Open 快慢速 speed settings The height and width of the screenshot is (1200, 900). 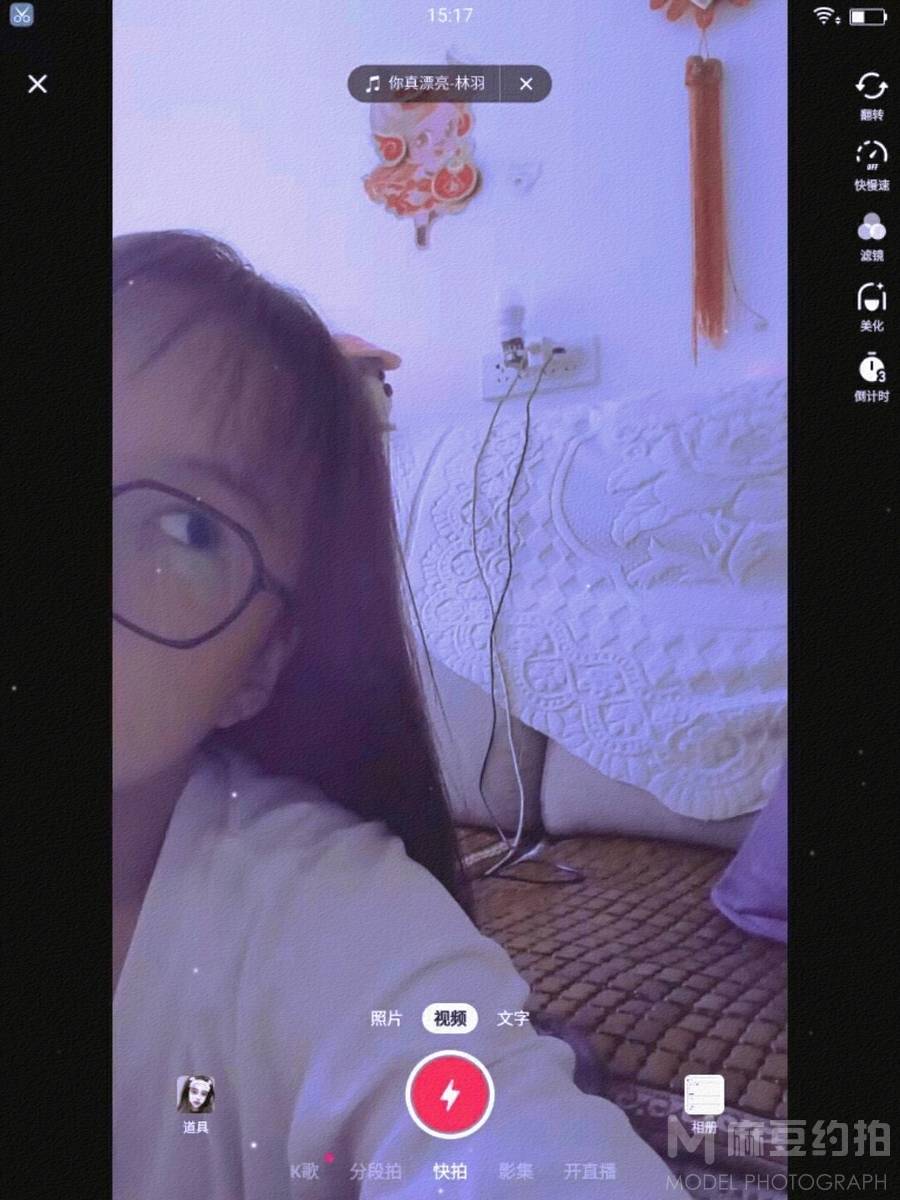[x=871, y=164]
